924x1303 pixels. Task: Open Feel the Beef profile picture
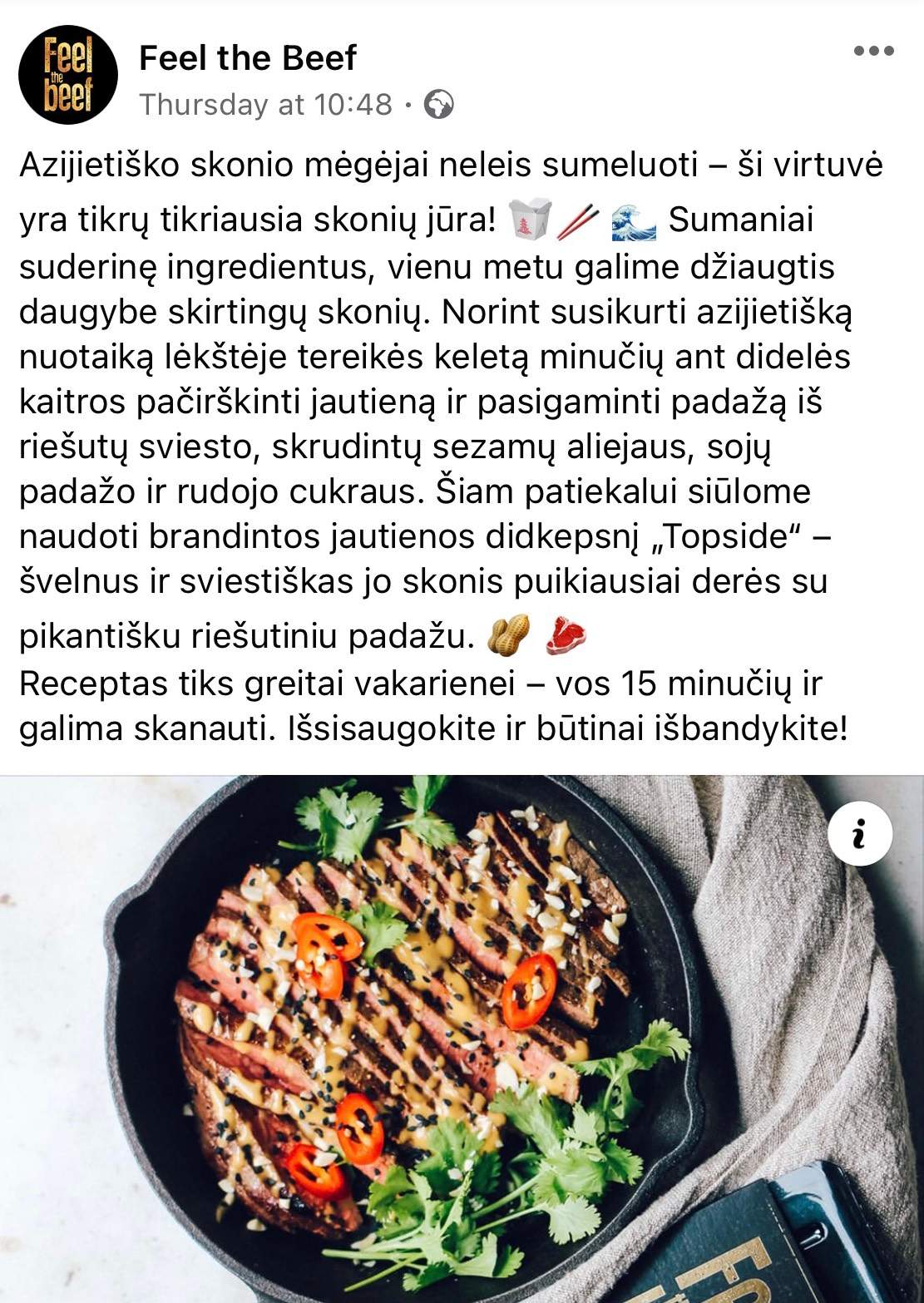click(68, 76)
